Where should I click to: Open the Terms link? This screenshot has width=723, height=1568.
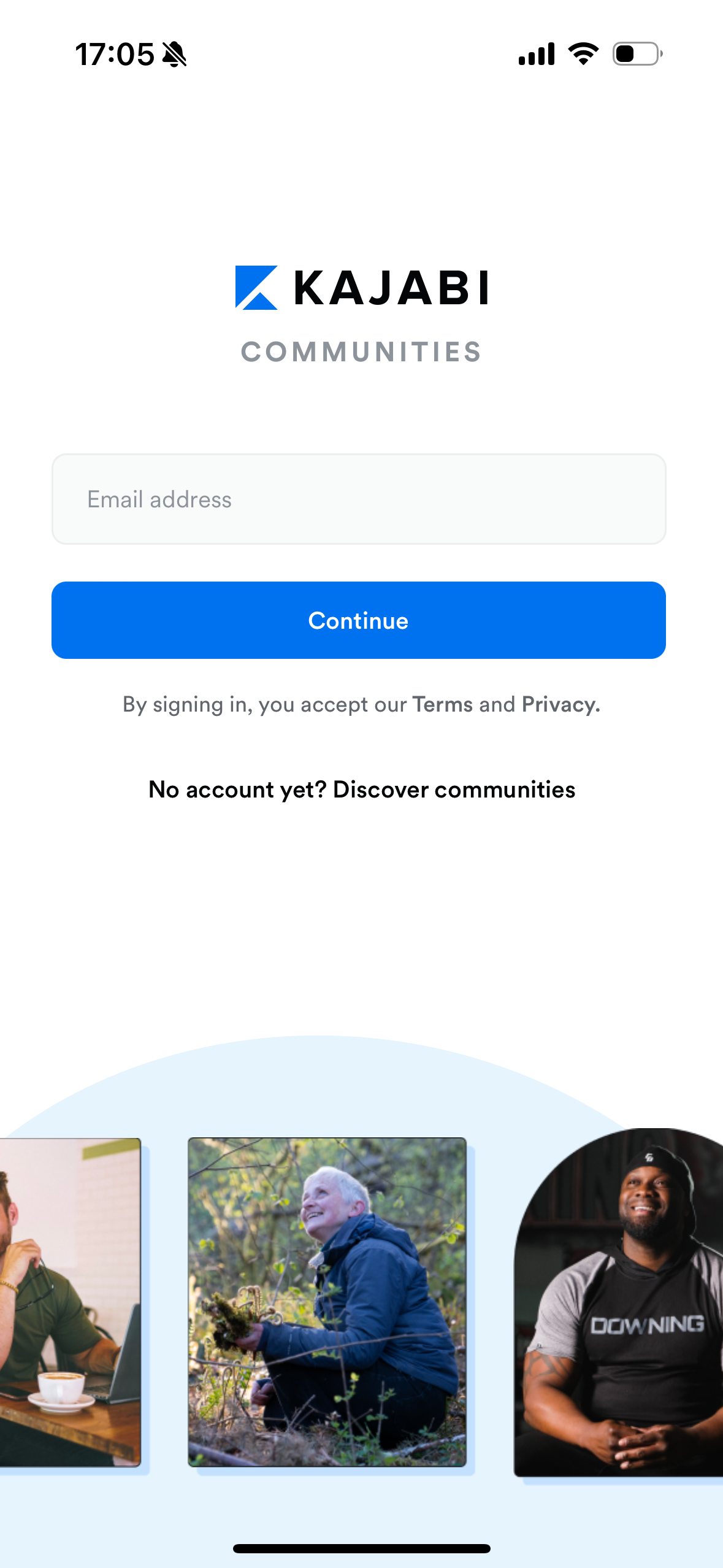(442, 704)
